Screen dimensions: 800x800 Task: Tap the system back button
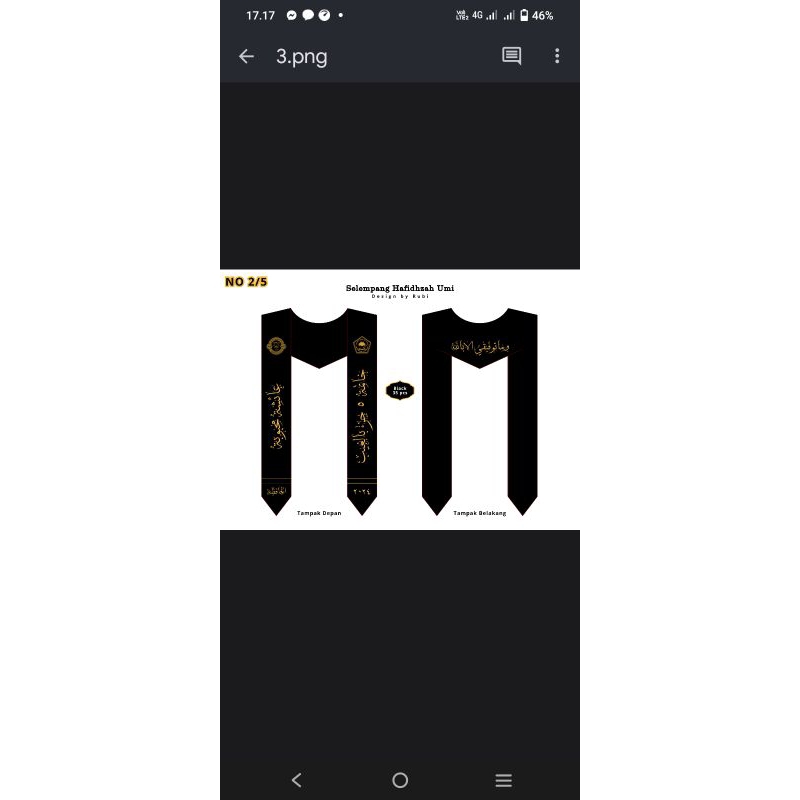[296, 780]
